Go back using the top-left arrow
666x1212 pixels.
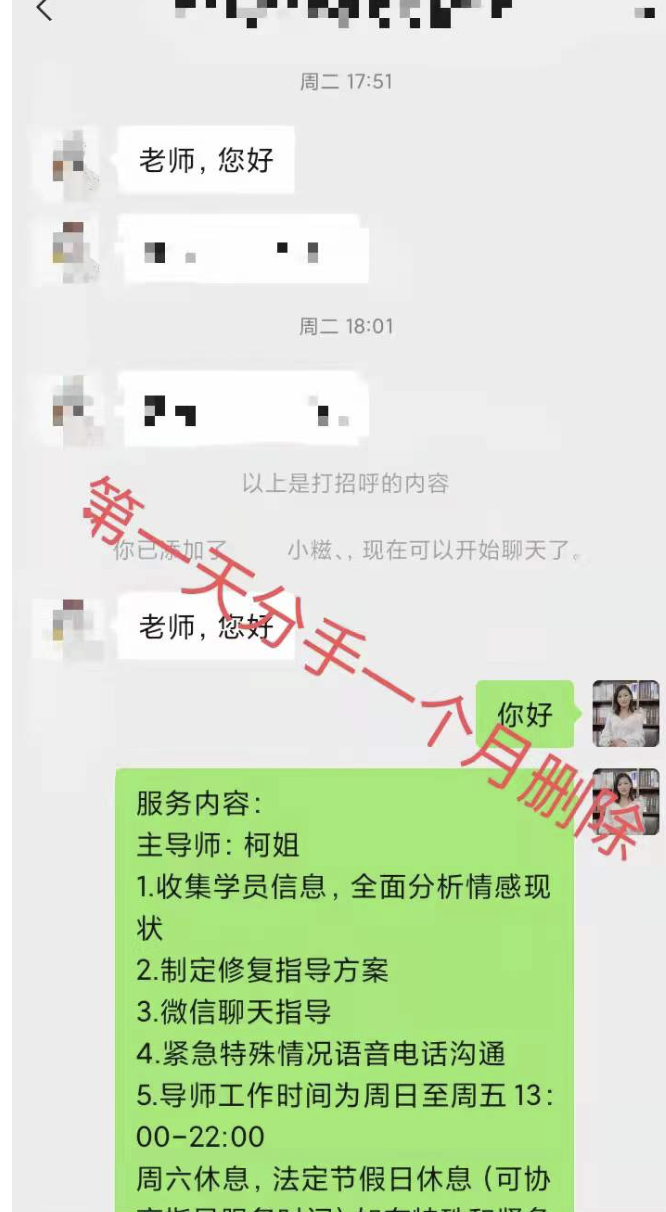(43, 12)
